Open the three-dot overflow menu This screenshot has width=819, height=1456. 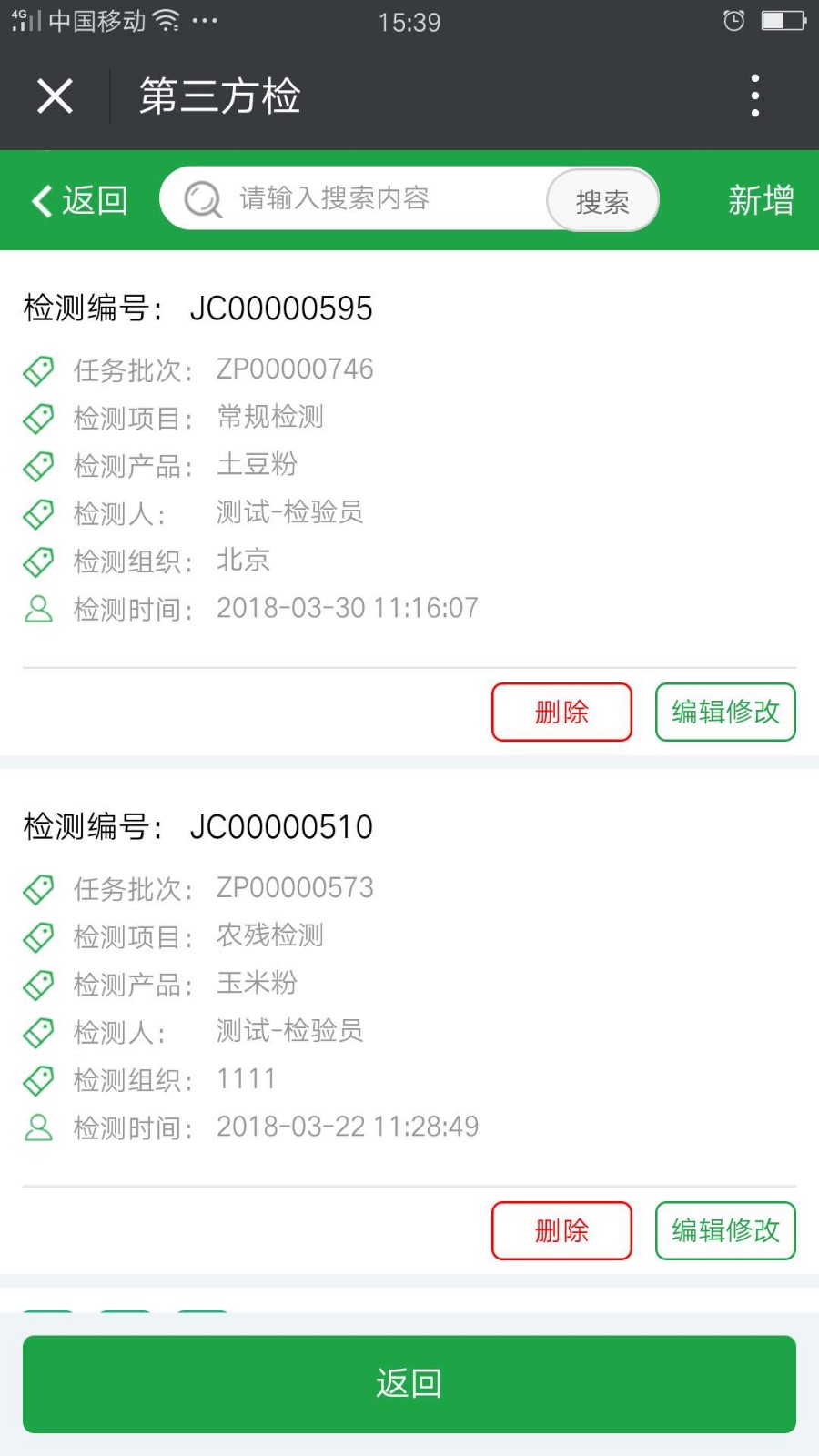pyautogui.click(x=754, y=96)
